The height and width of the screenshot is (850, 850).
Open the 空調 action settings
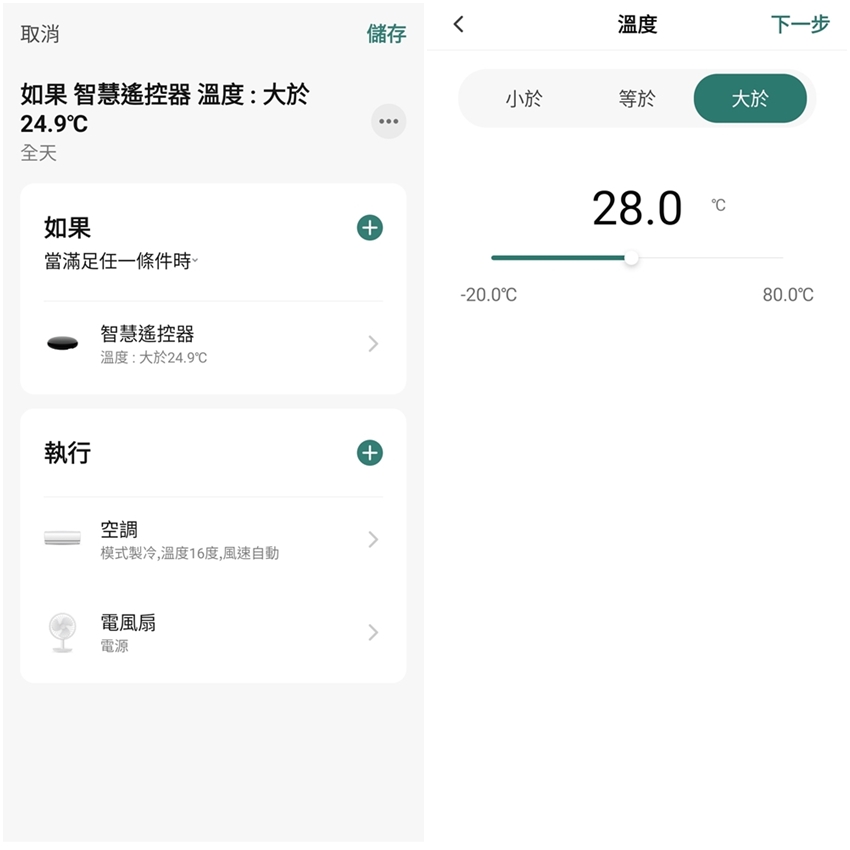213,540
